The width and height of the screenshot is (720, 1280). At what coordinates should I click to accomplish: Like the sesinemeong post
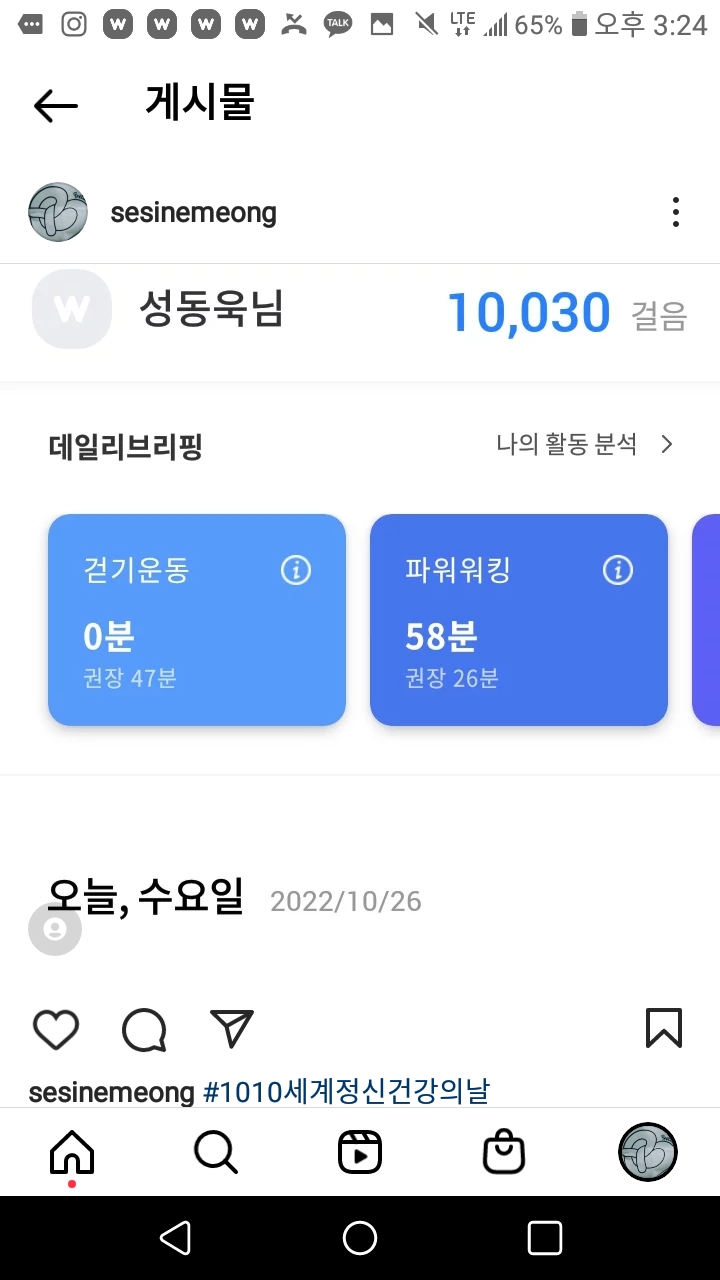(56, 1029)
